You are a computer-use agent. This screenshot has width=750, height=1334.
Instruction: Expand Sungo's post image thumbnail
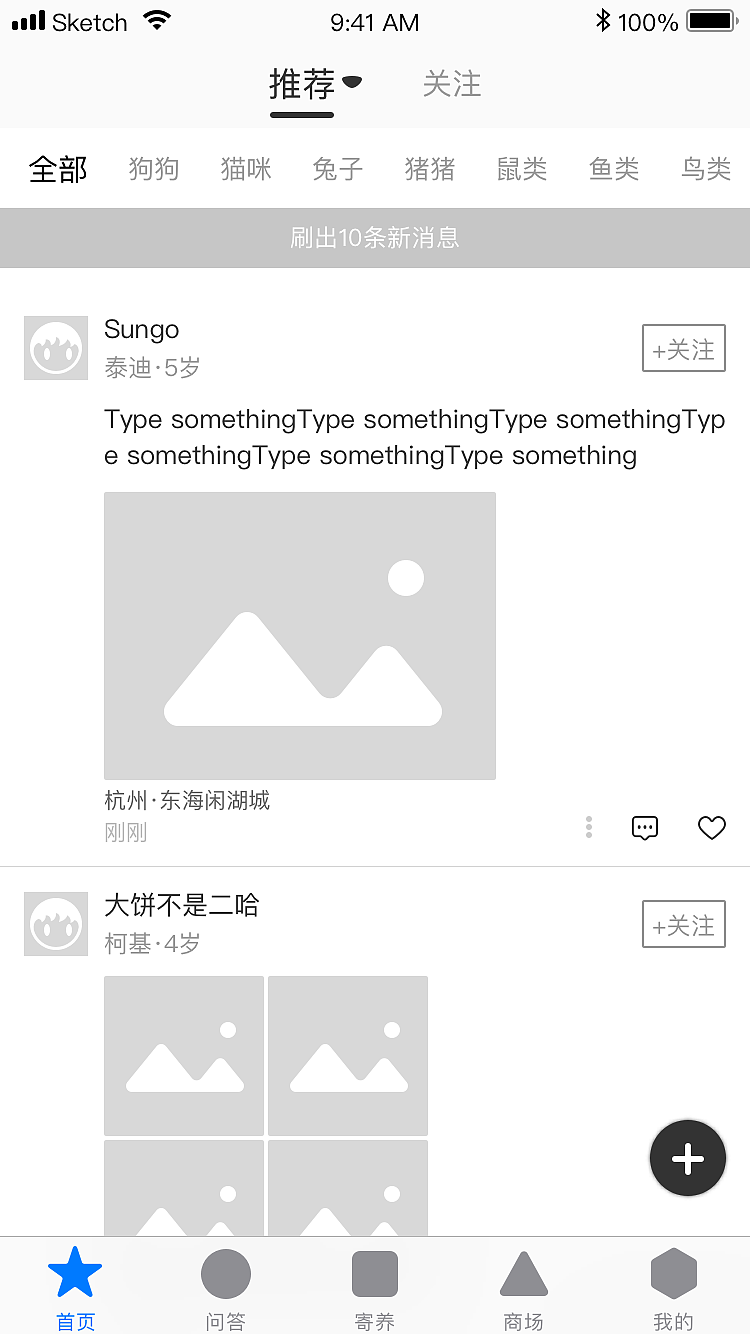[x=300, y=635]
